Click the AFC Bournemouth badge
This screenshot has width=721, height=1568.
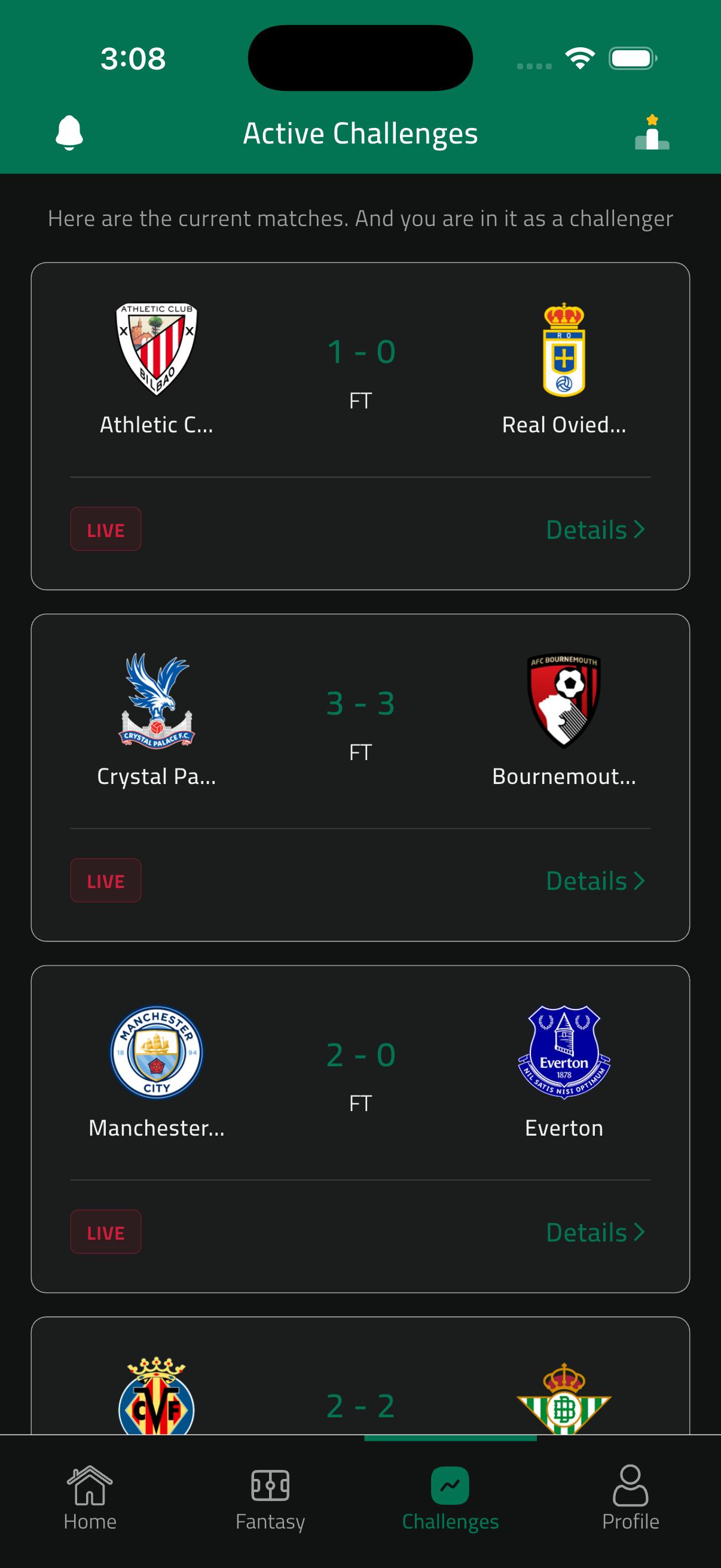(563, 700)
